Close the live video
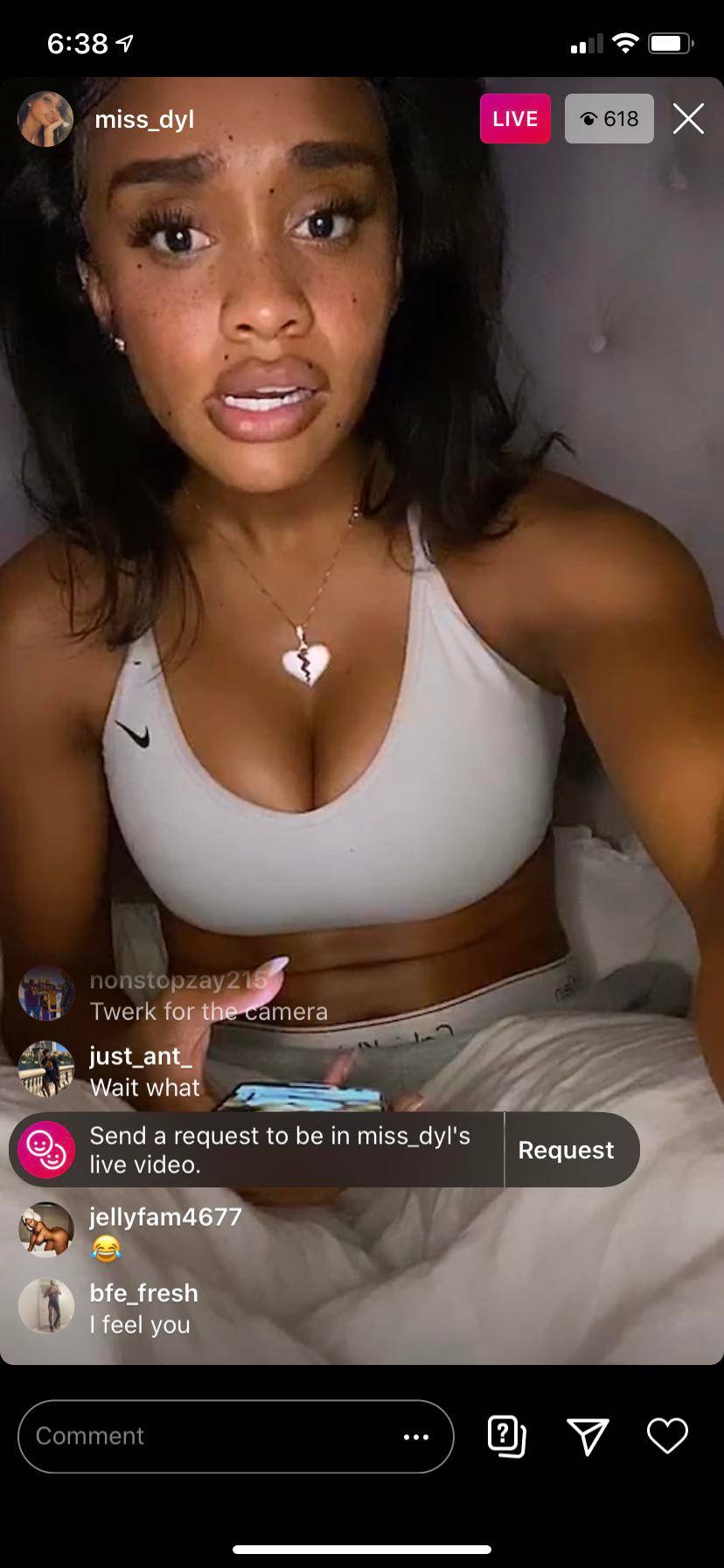The height and width of the screenshot is (1568, 724). 688,119
